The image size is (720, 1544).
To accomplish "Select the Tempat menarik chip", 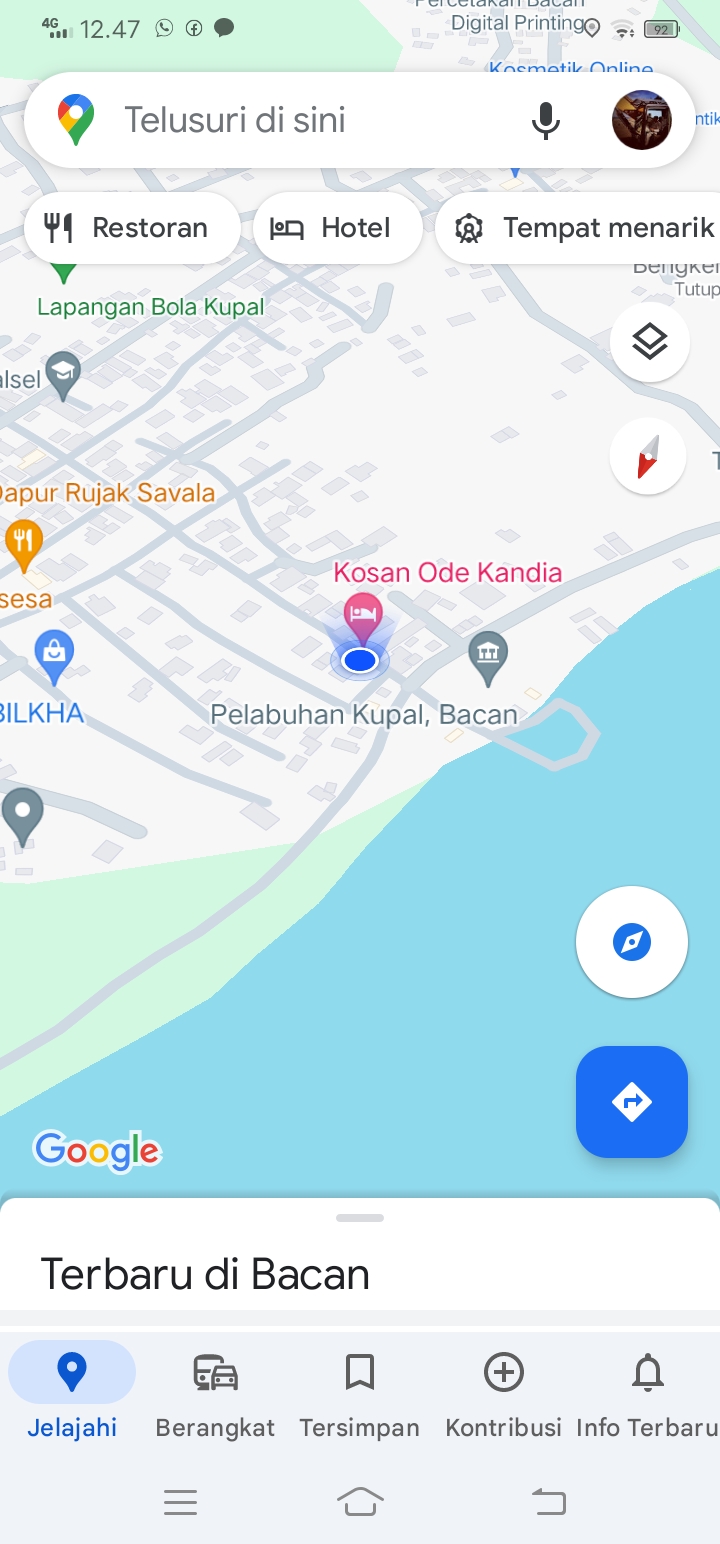I will click(x=580, y=228).
